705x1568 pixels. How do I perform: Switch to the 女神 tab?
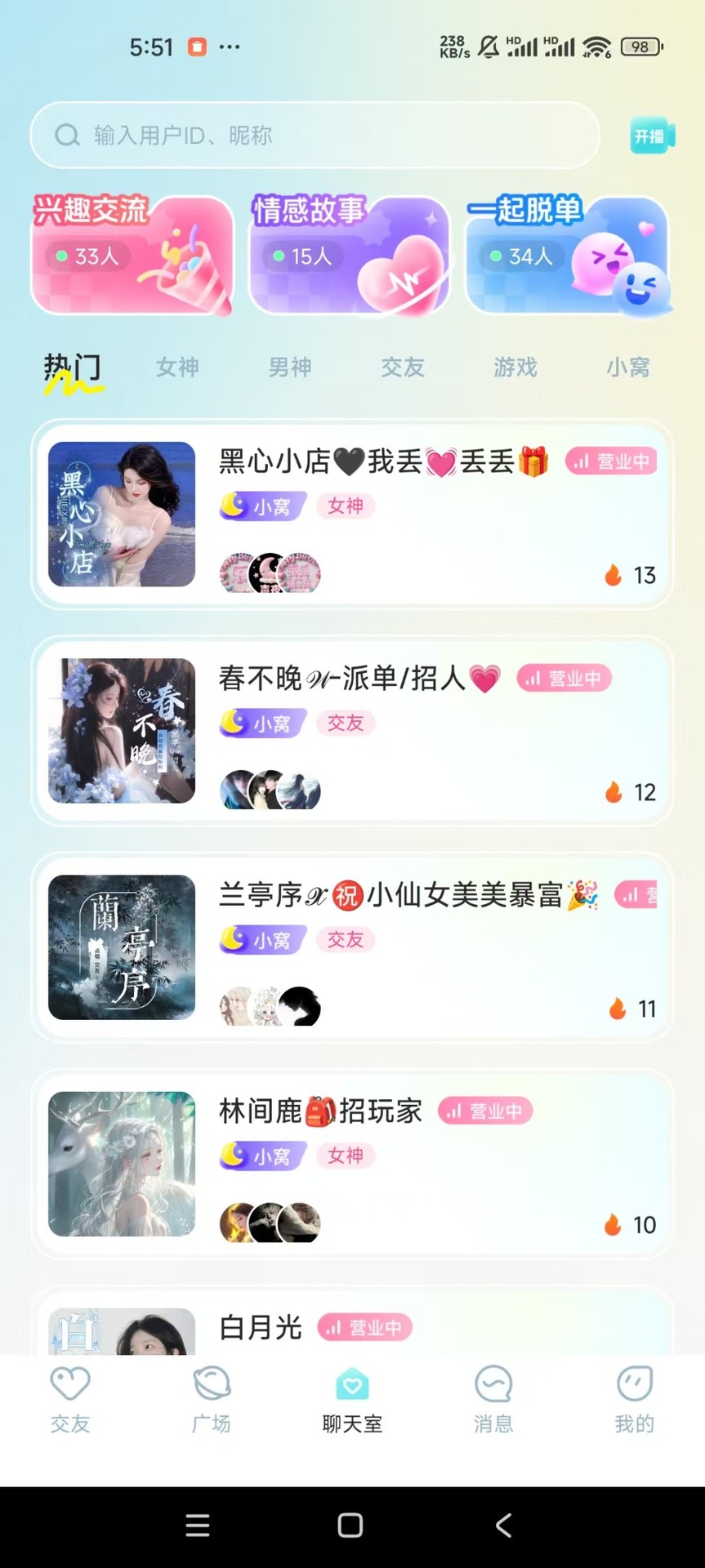coord(176,367)
